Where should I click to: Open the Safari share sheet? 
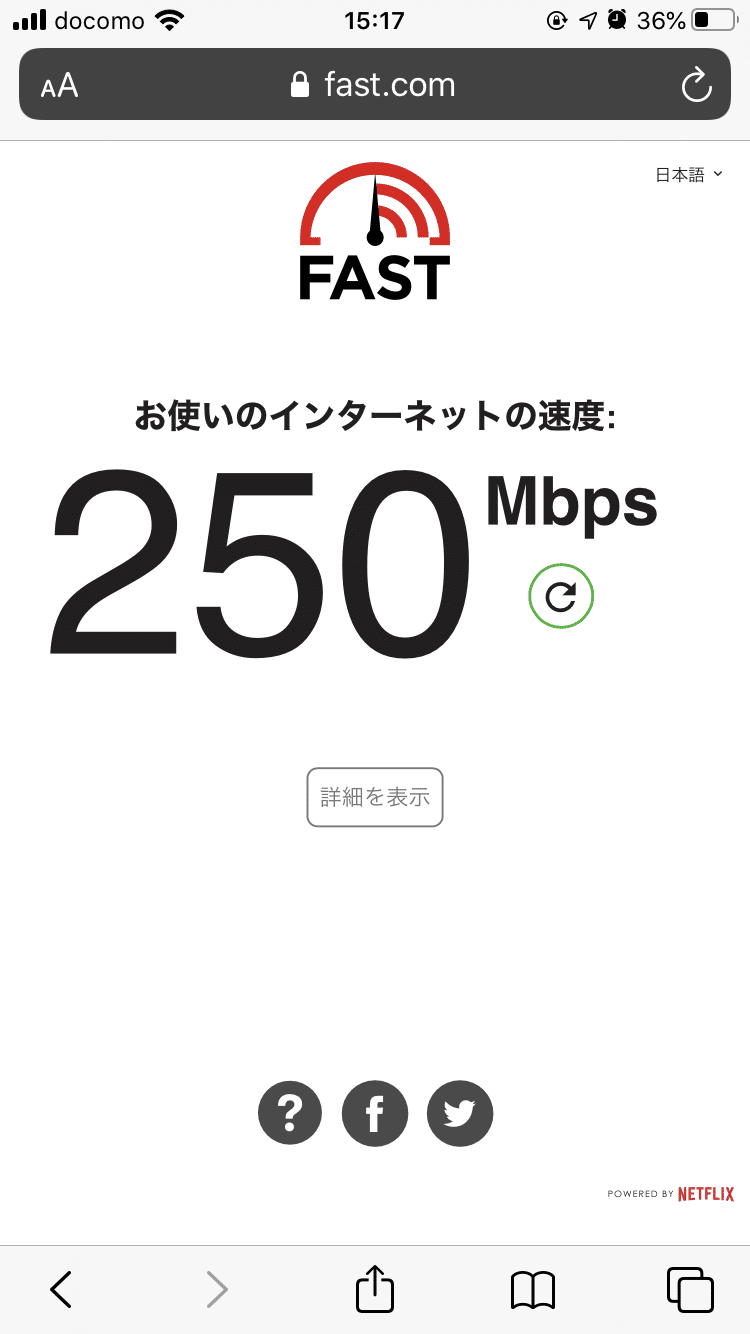(375, 1289)
